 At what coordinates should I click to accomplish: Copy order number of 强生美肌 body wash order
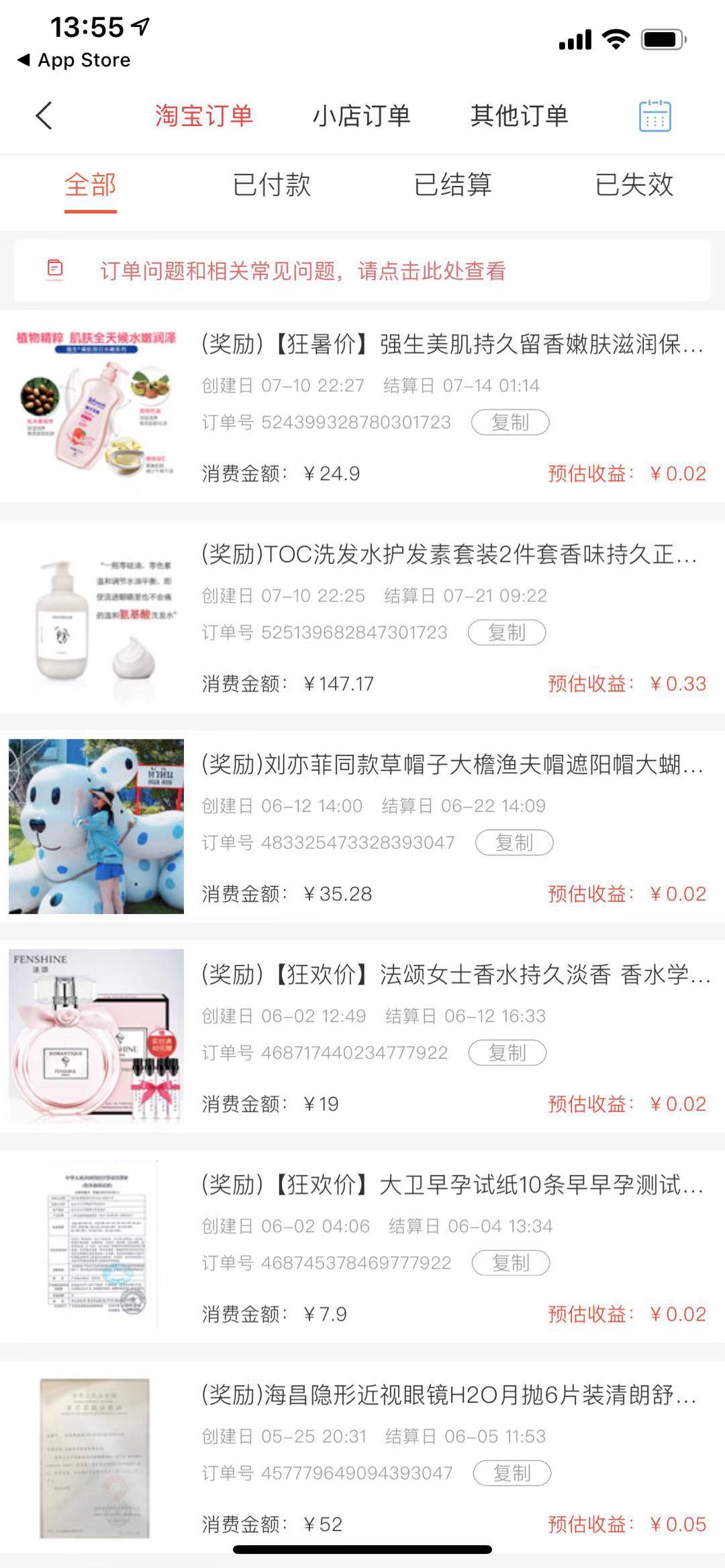click(x=510, y=422)
